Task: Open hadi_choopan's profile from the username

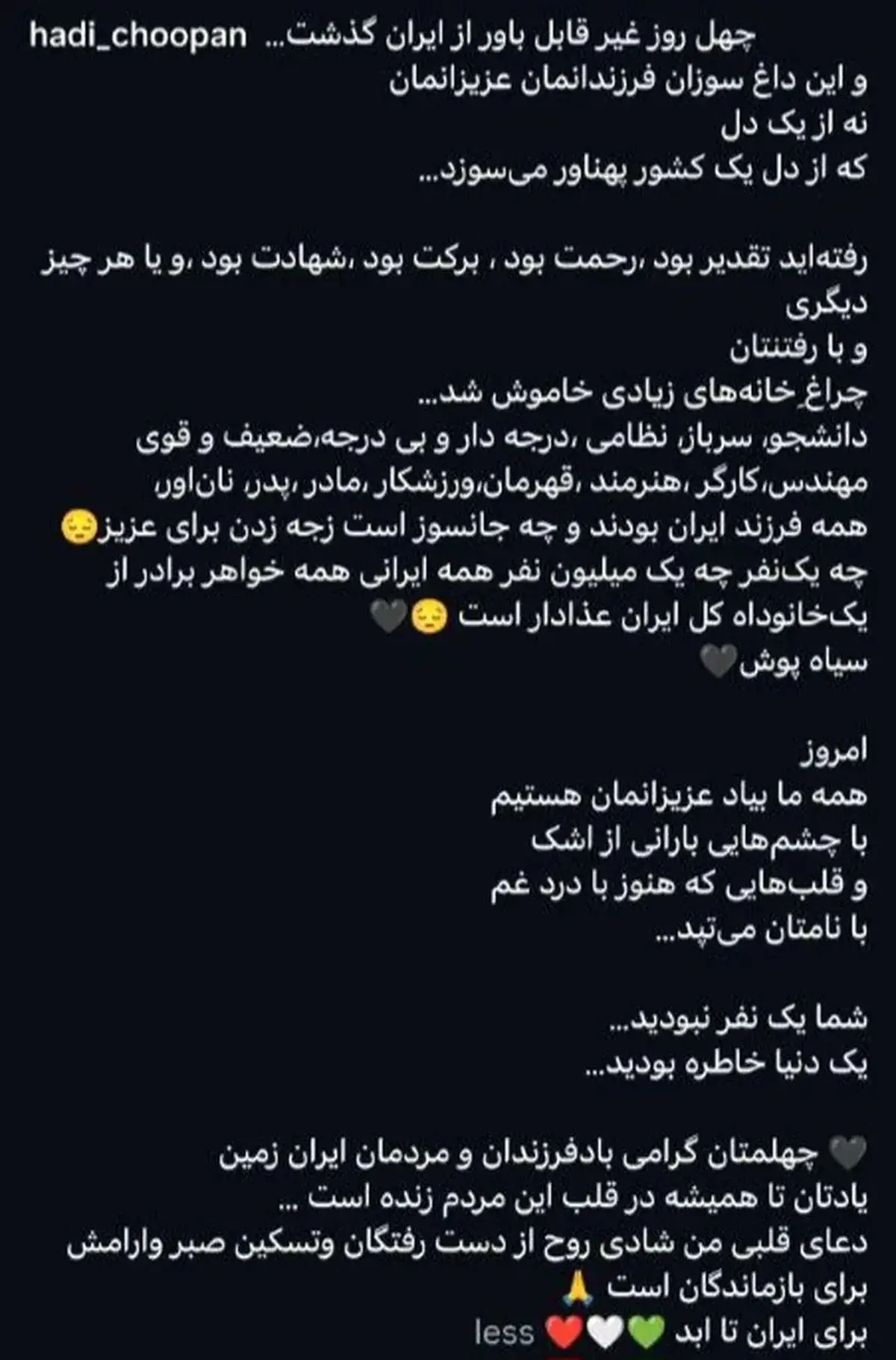Action: (137, 37)
